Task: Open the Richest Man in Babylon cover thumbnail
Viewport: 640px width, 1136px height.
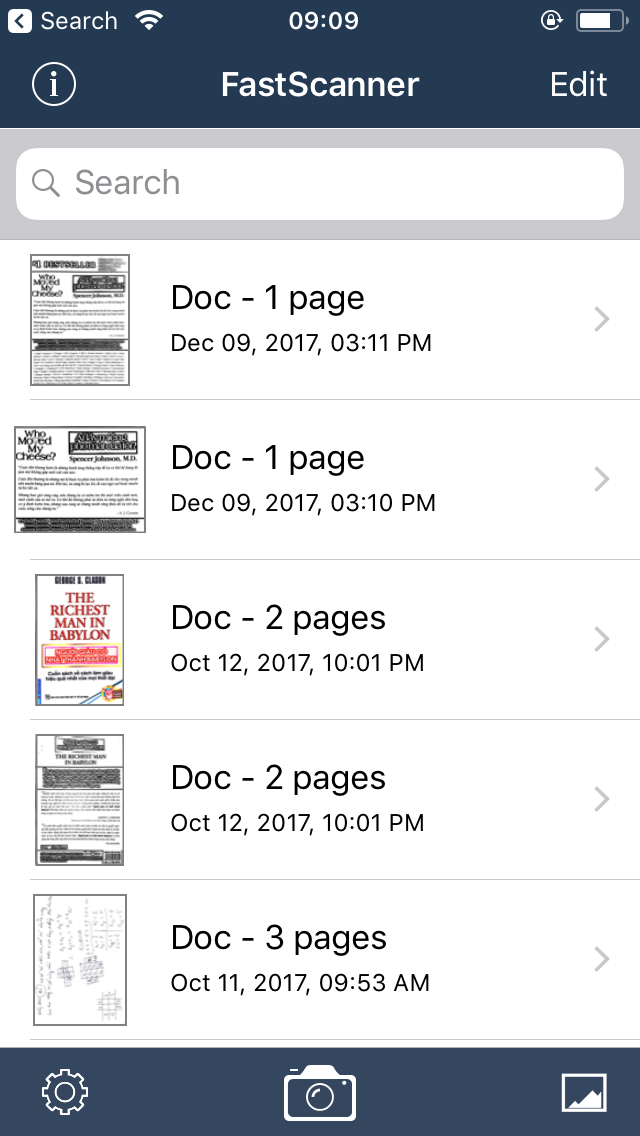Action: (x=80, y=640)
